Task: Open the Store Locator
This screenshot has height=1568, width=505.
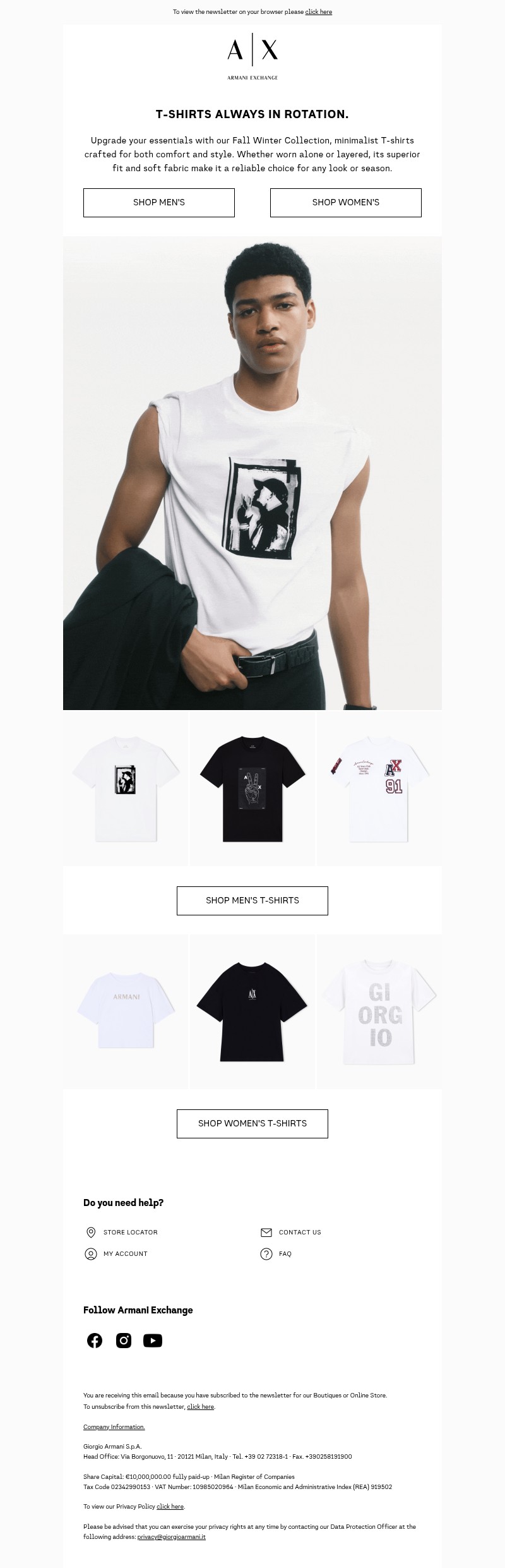Action: [130, 1232]
